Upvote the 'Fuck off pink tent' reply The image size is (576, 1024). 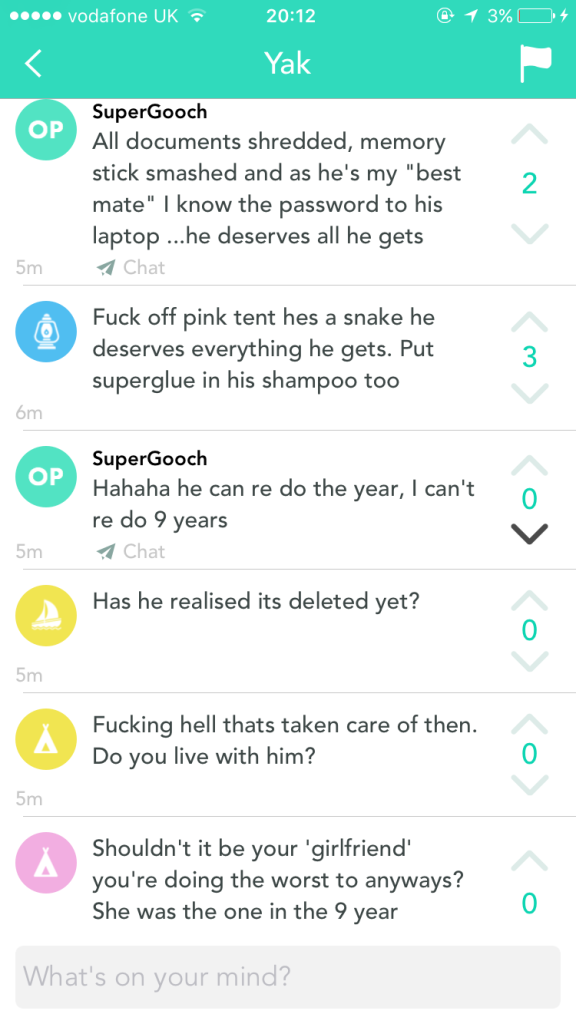pyautogui.click(x=530, y=321)
